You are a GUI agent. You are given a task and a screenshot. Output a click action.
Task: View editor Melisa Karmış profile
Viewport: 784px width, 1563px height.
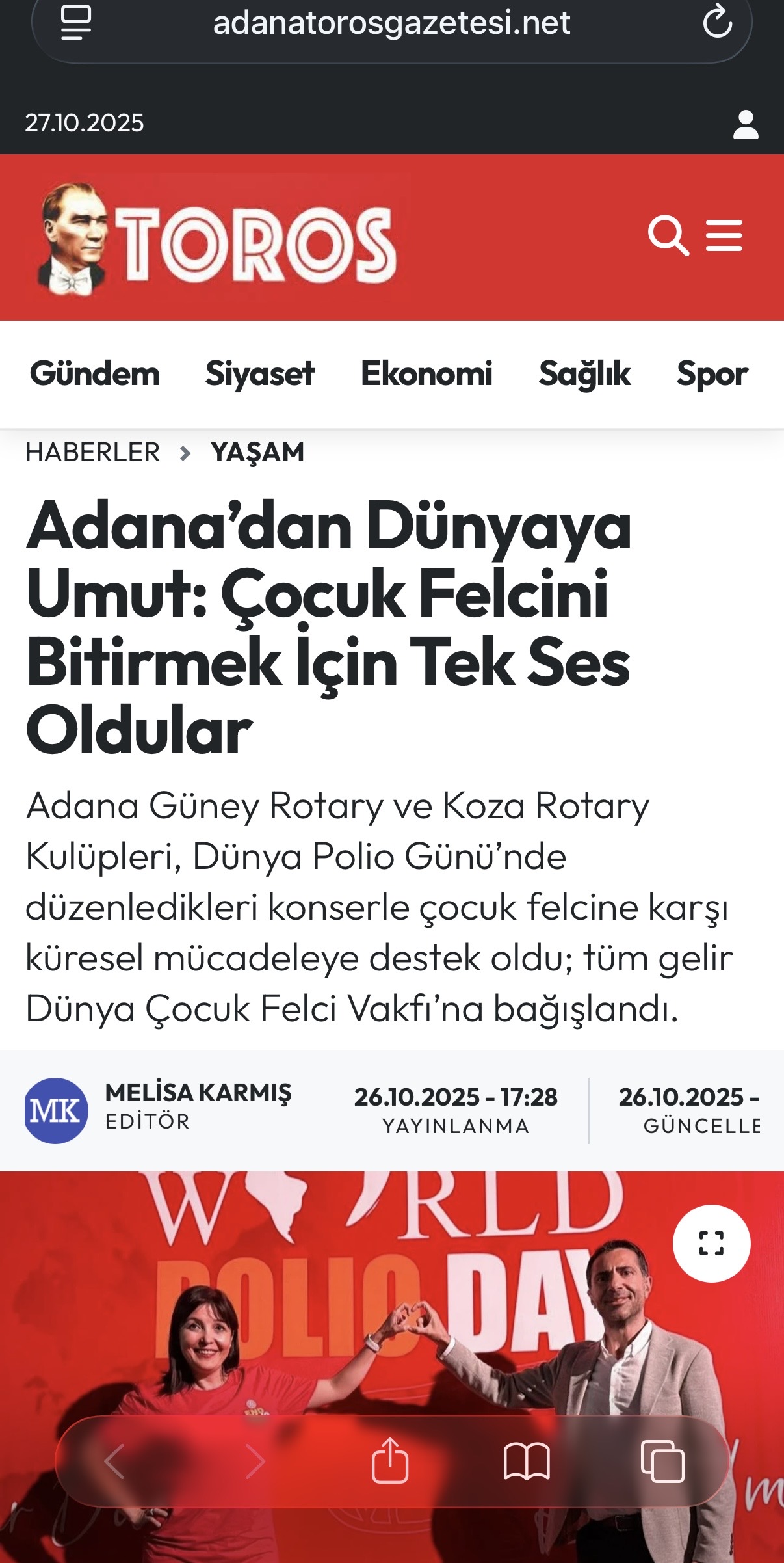198,1093
